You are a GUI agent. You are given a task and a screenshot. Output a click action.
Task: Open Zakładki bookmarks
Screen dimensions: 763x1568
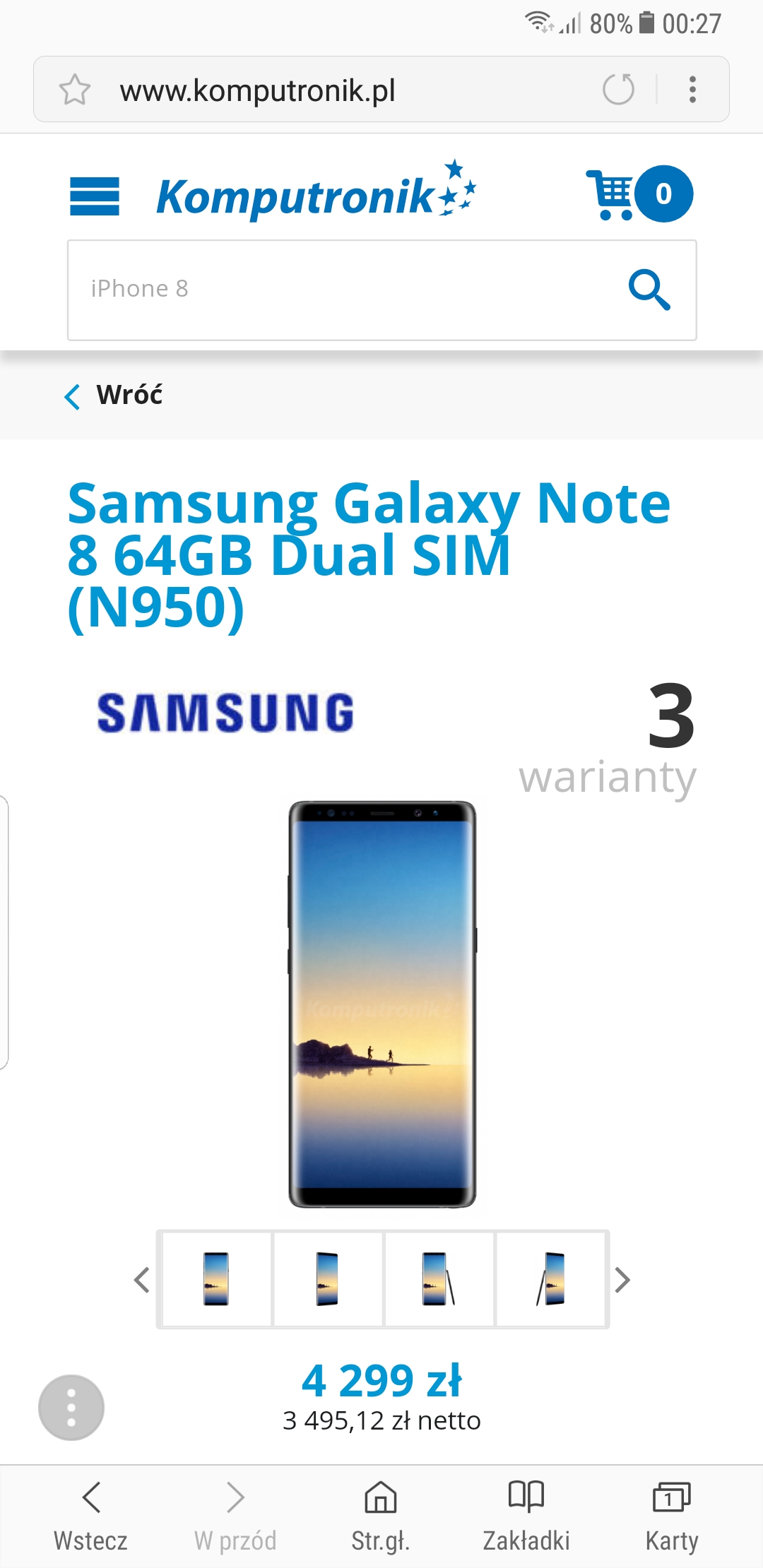pyautogui.click(x=526, y=1516)
